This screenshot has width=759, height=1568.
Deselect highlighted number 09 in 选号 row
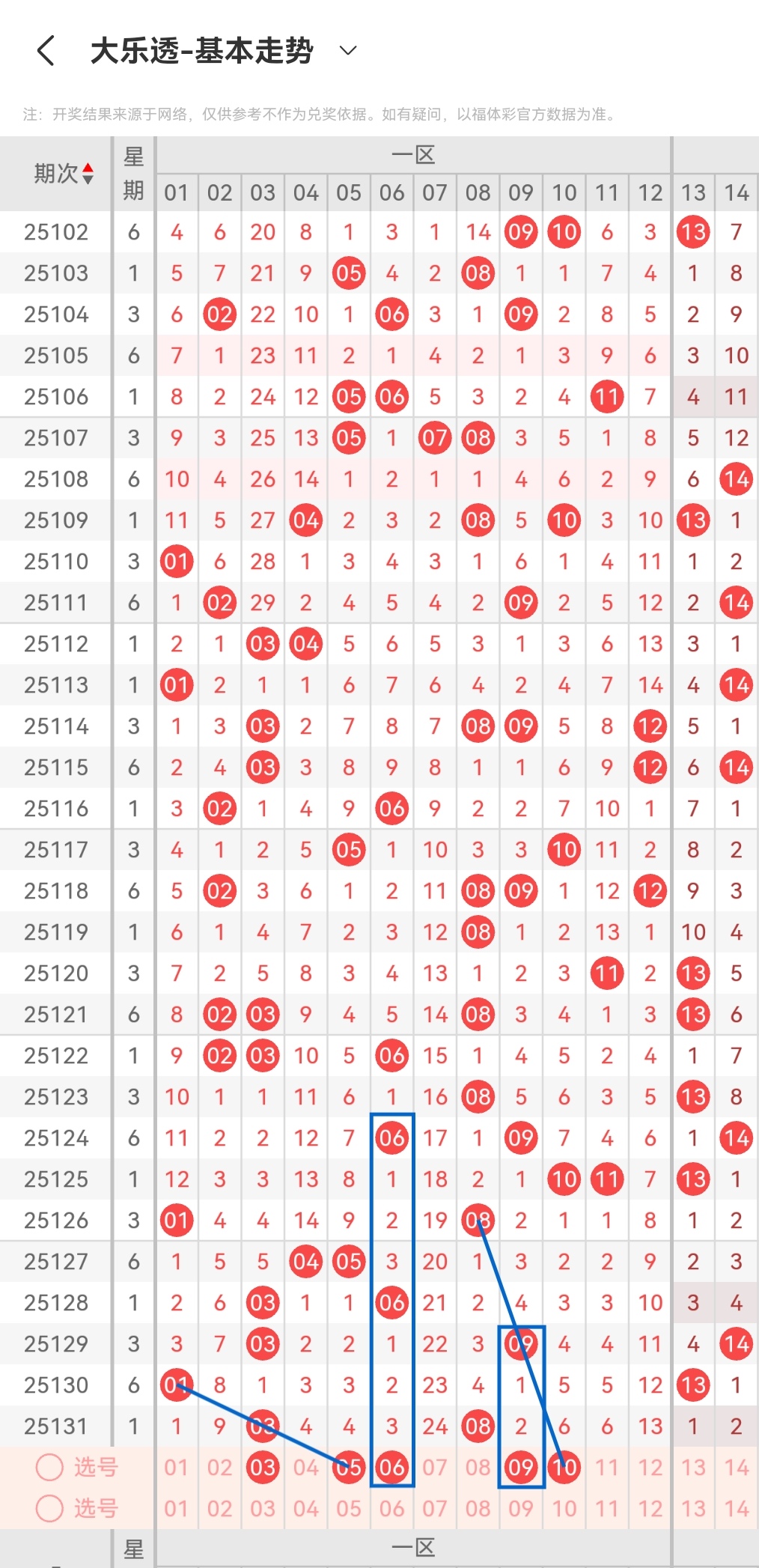tap(521, 1468)
